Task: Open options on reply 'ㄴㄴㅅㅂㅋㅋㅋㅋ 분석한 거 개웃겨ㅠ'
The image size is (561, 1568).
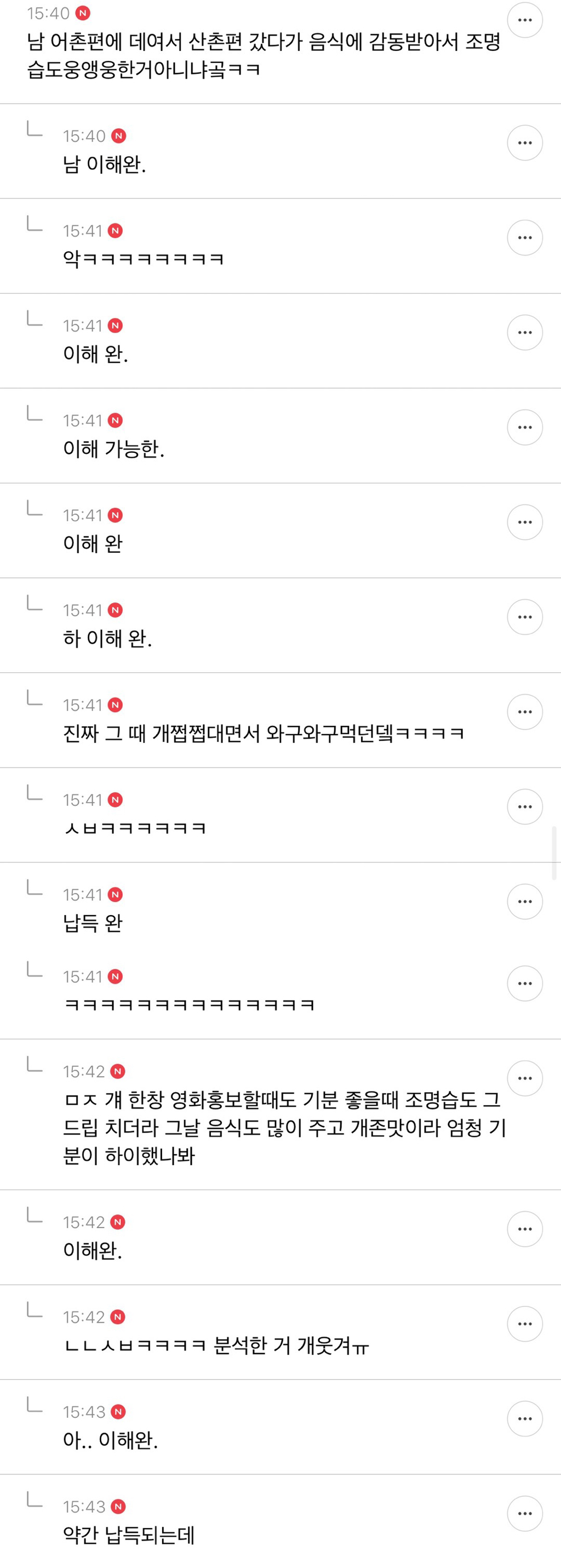Action: click(524, 1324)
